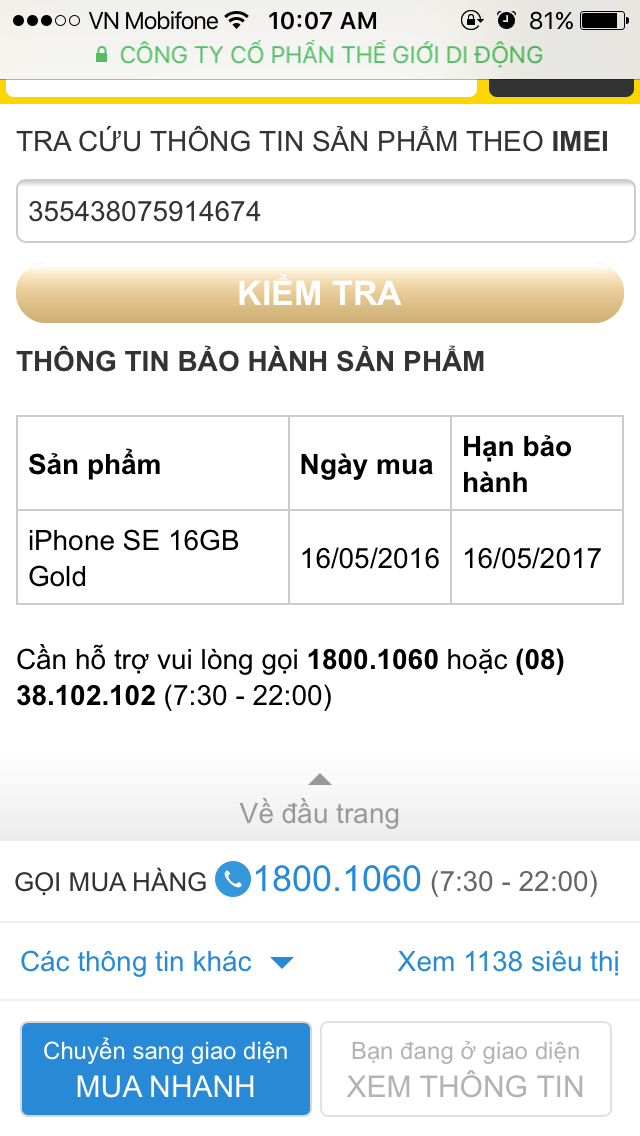Switch to the MUA NHANH interface
The image size is (640, 1136).
pyautogui.click(x=166, y=1068)
